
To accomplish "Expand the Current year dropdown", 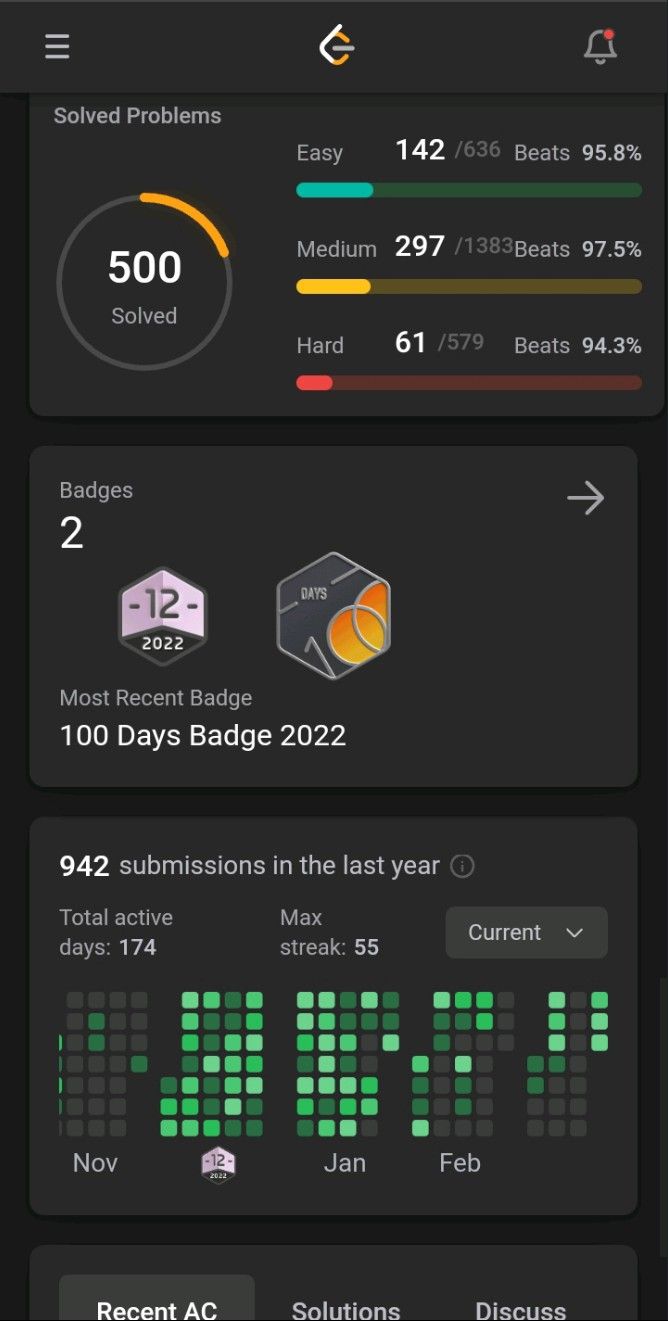I will click(526, 932).
